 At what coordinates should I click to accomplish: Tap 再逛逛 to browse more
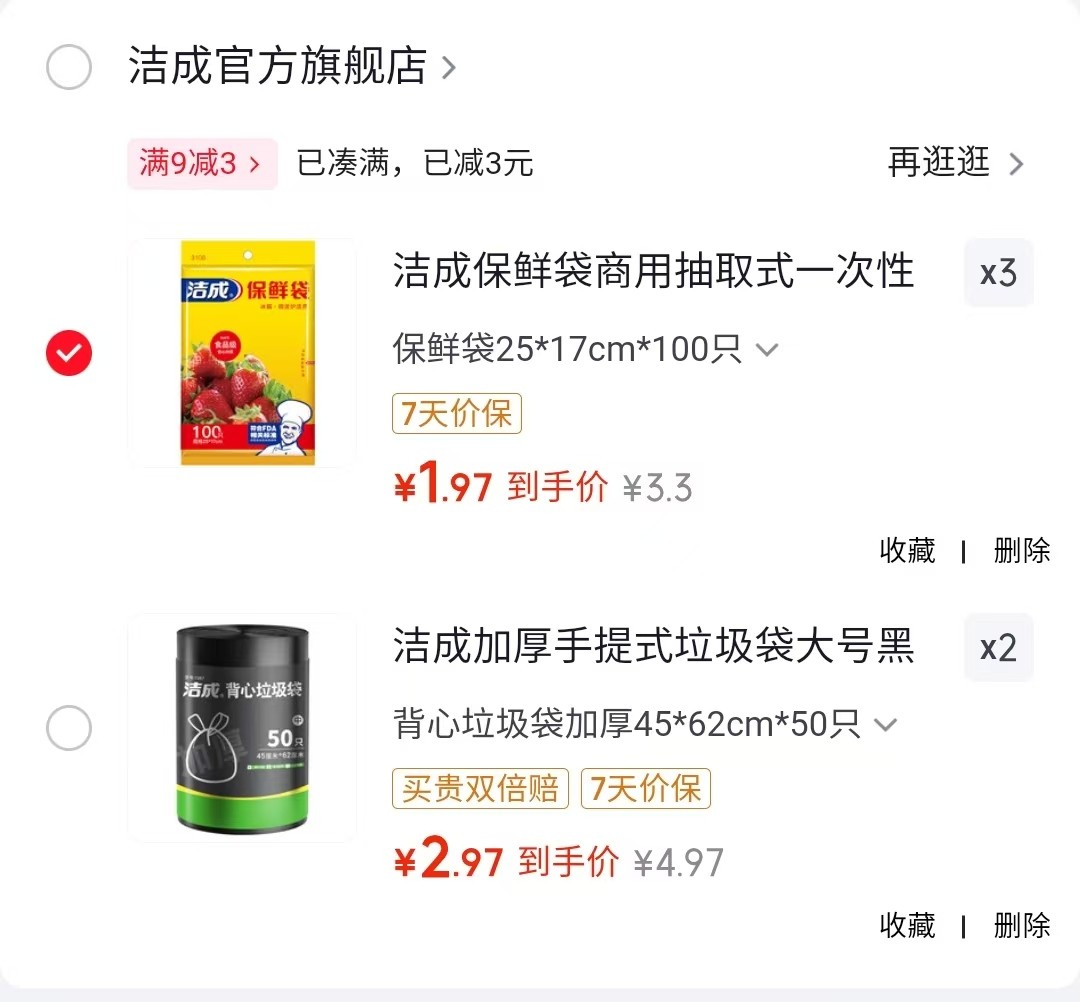click(955, 162)
